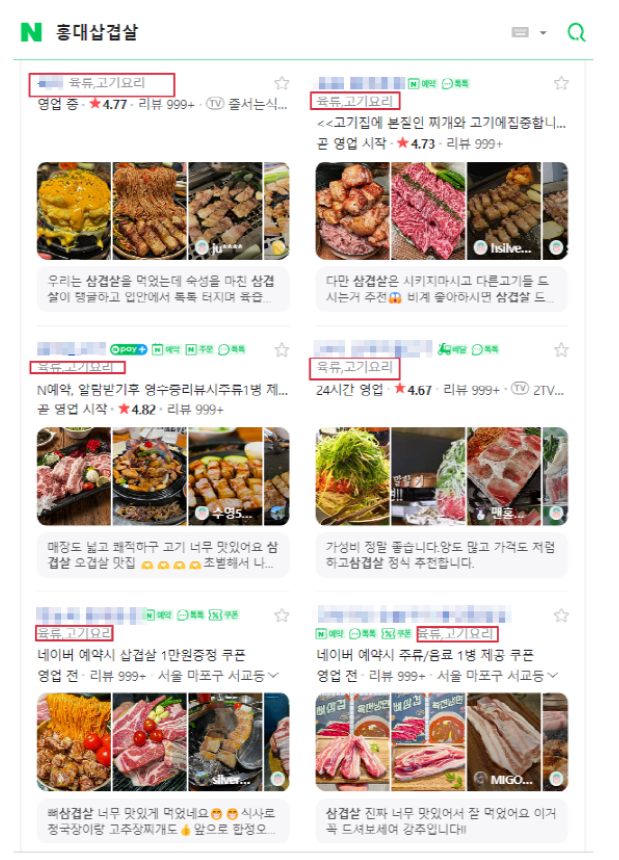Add the 4.67-rated restaurant to favorites
Viewport: 619px width, 860px height.
561,350
